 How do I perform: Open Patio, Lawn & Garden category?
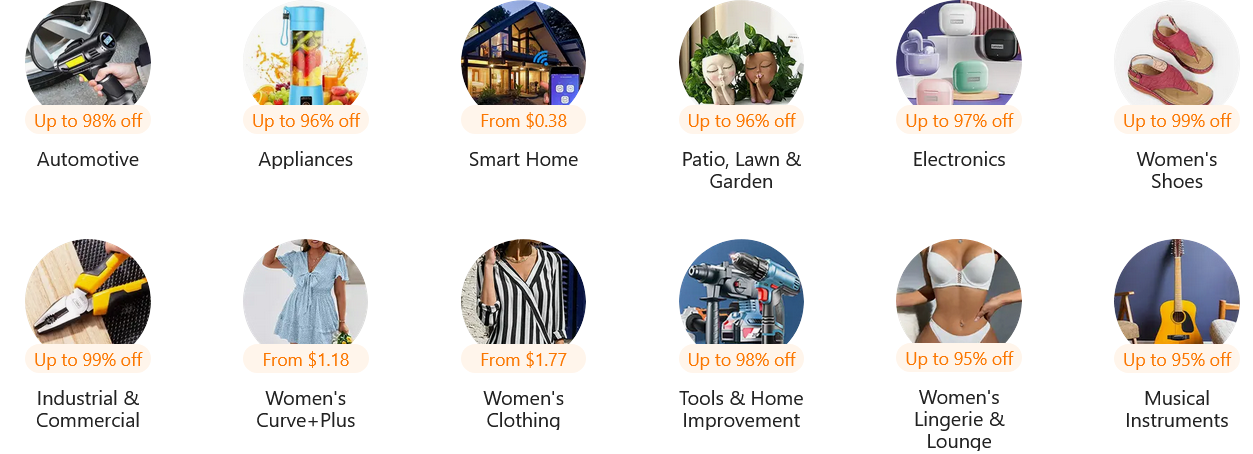[741, 58]
